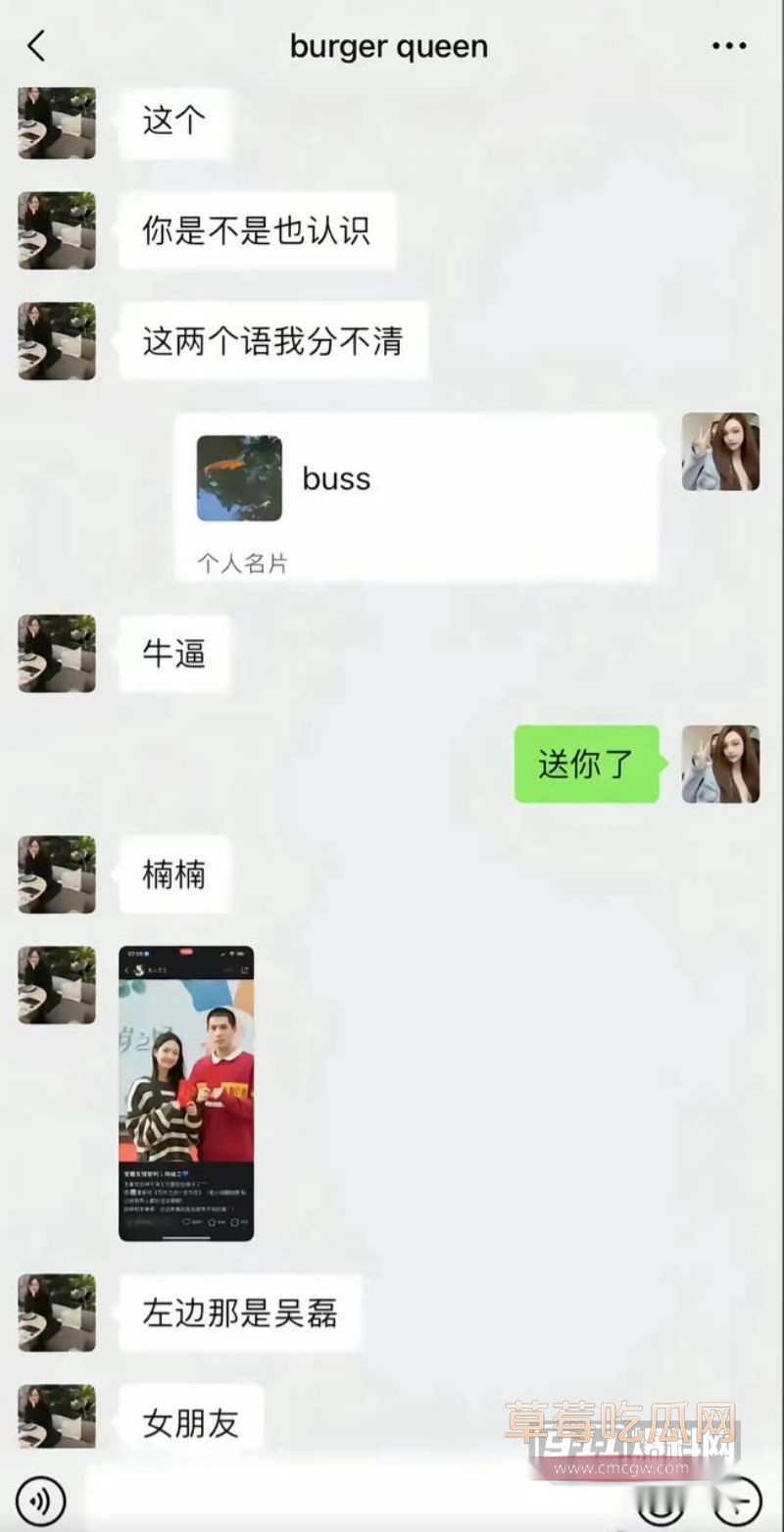Open the shared Wu Lei post screenshot
This screenshot has width=784, height=1532.
186,1093
